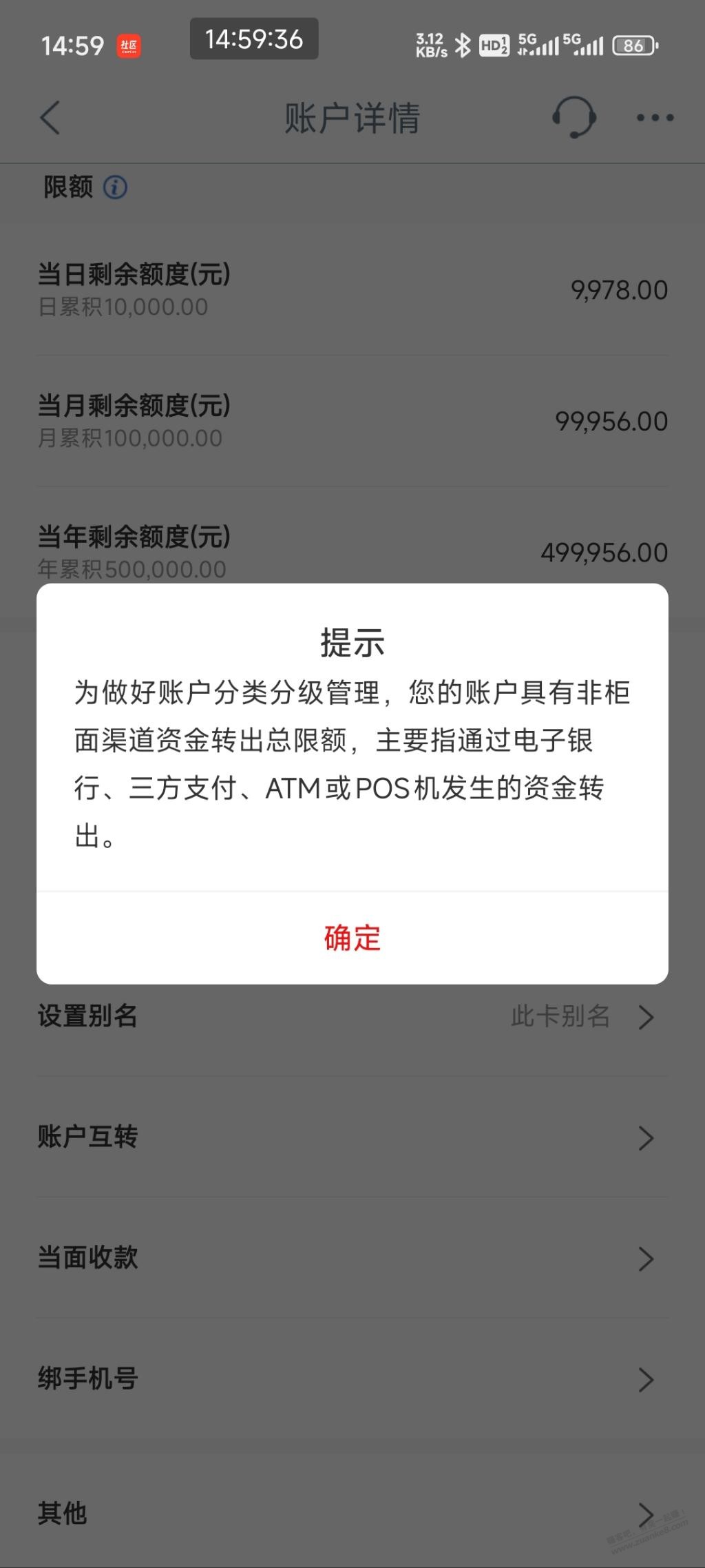Open 账户互转
705x1568 pixels.
coord(352,1137)
